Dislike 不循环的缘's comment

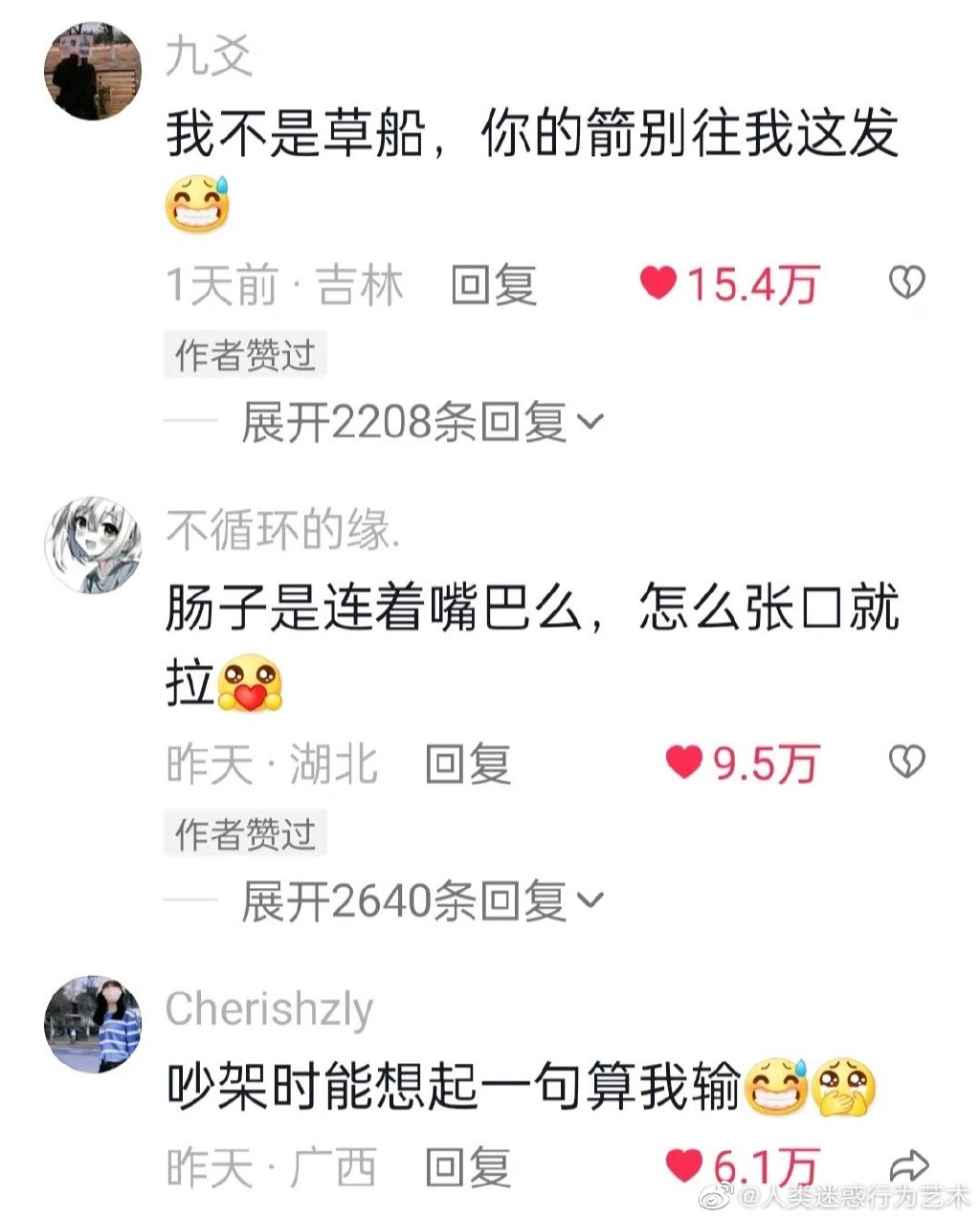click(x=905, y=762)
